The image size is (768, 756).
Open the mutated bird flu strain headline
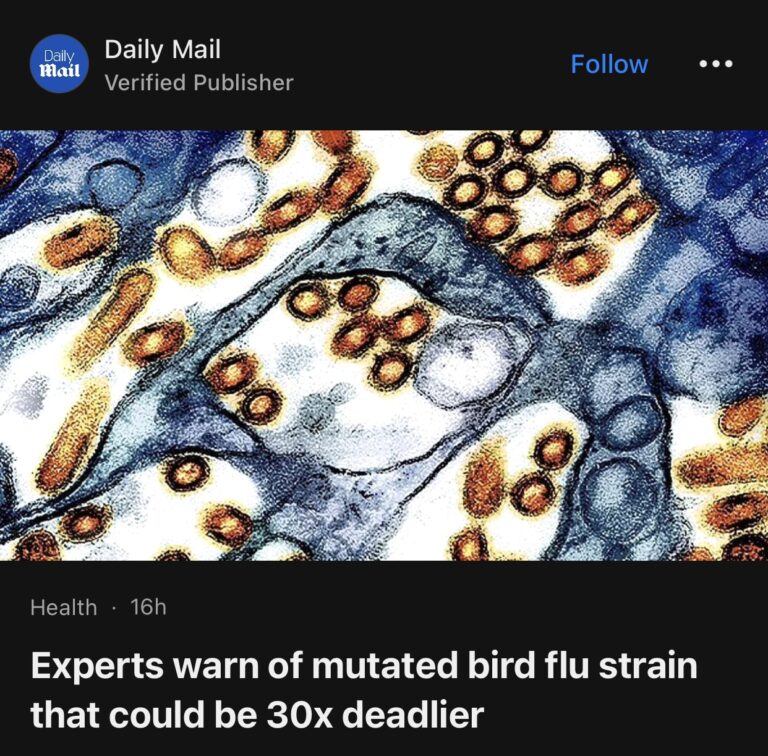pyautogui.click(x=362, y=690)
